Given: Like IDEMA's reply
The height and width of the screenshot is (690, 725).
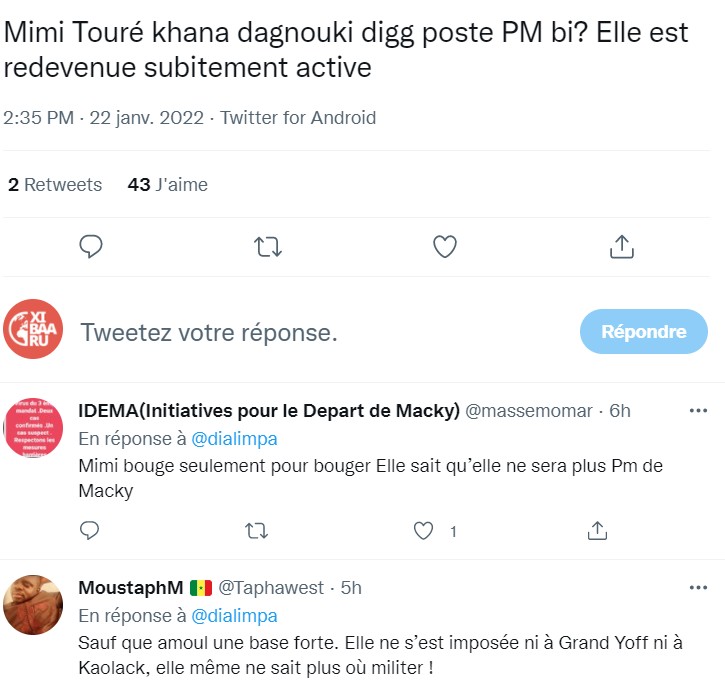Looking at the screenshot, I should point(426,530).
